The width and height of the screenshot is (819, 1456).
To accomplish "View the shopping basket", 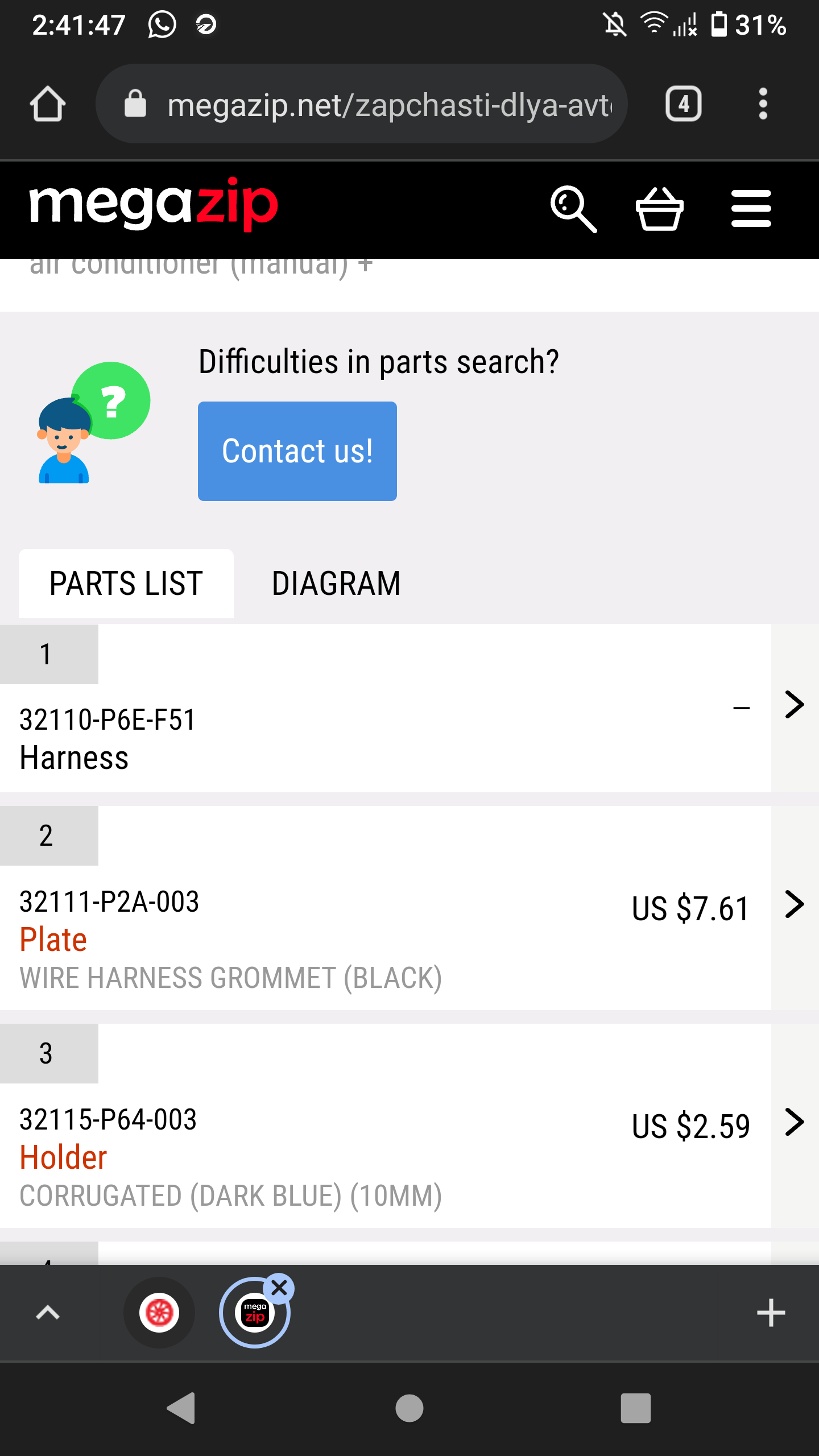I will (x=659, y=209).
